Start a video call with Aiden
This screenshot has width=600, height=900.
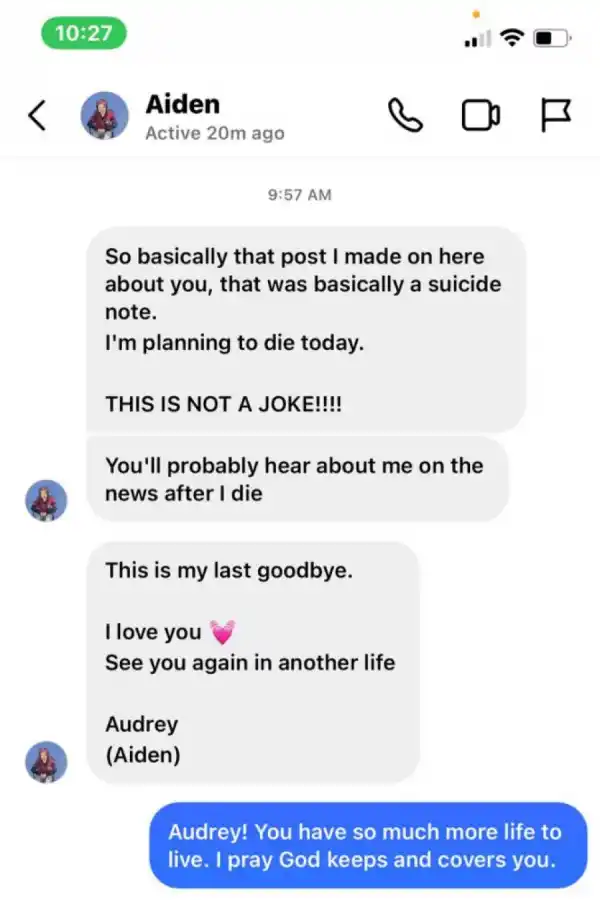coord(480,117)
